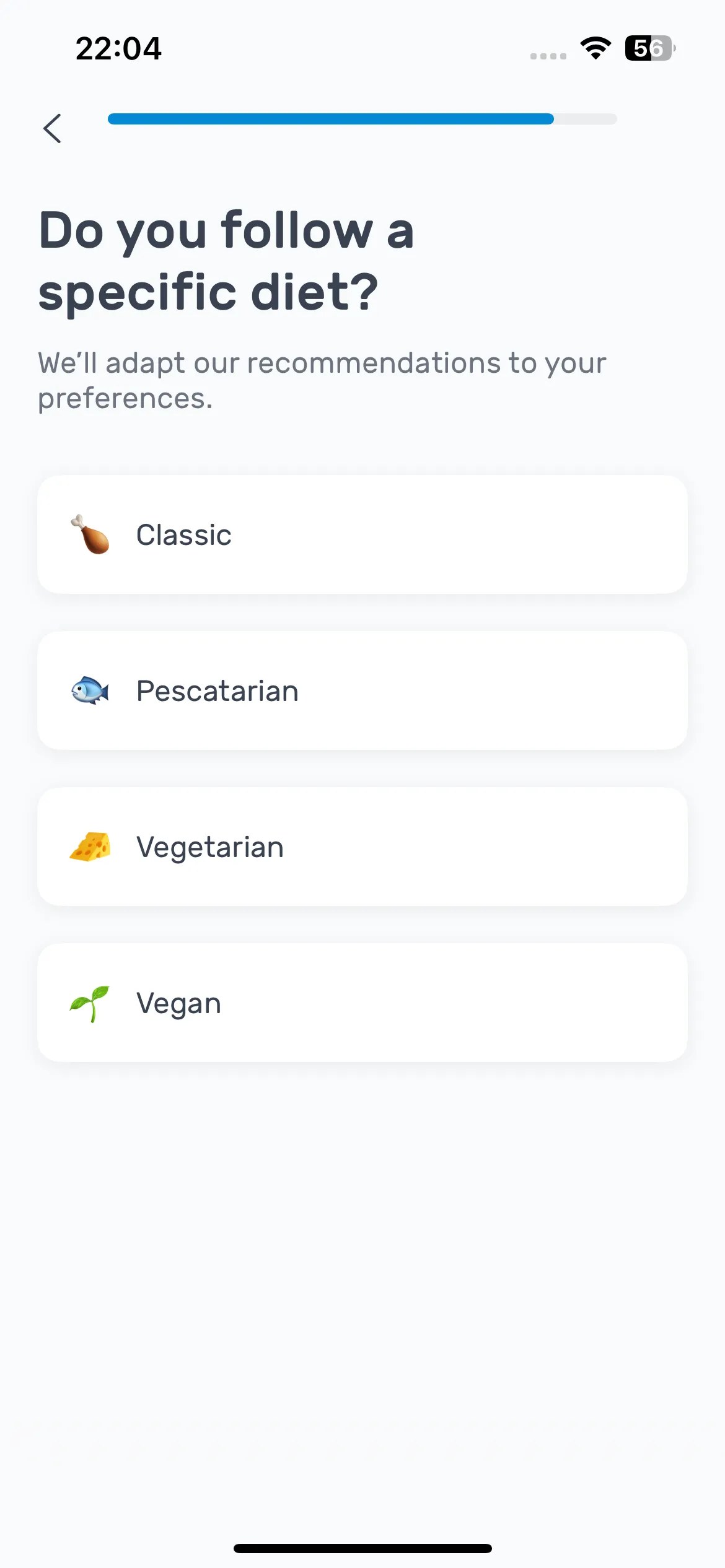The width and height of the screenshot is (725, 1568).
Task: Choose the Pescatarian diet
Action: (x=362, y=690)
